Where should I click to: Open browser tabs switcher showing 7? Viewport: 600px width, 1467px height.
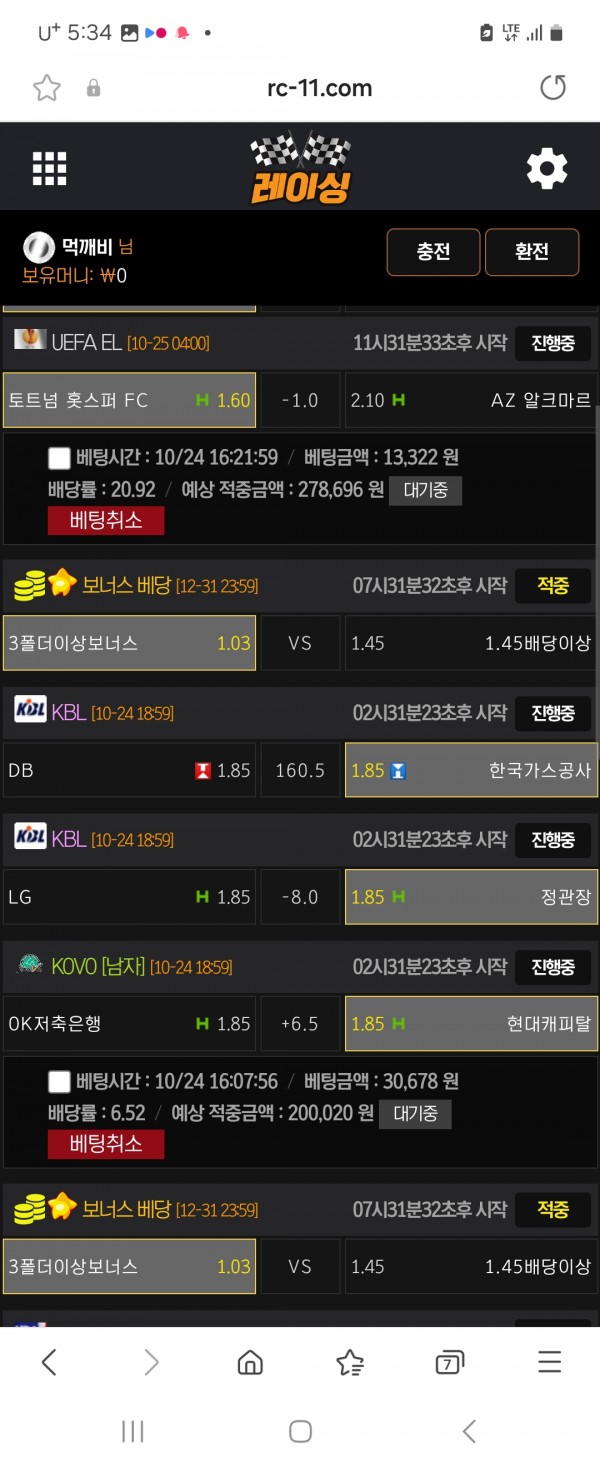[450, 1362]
